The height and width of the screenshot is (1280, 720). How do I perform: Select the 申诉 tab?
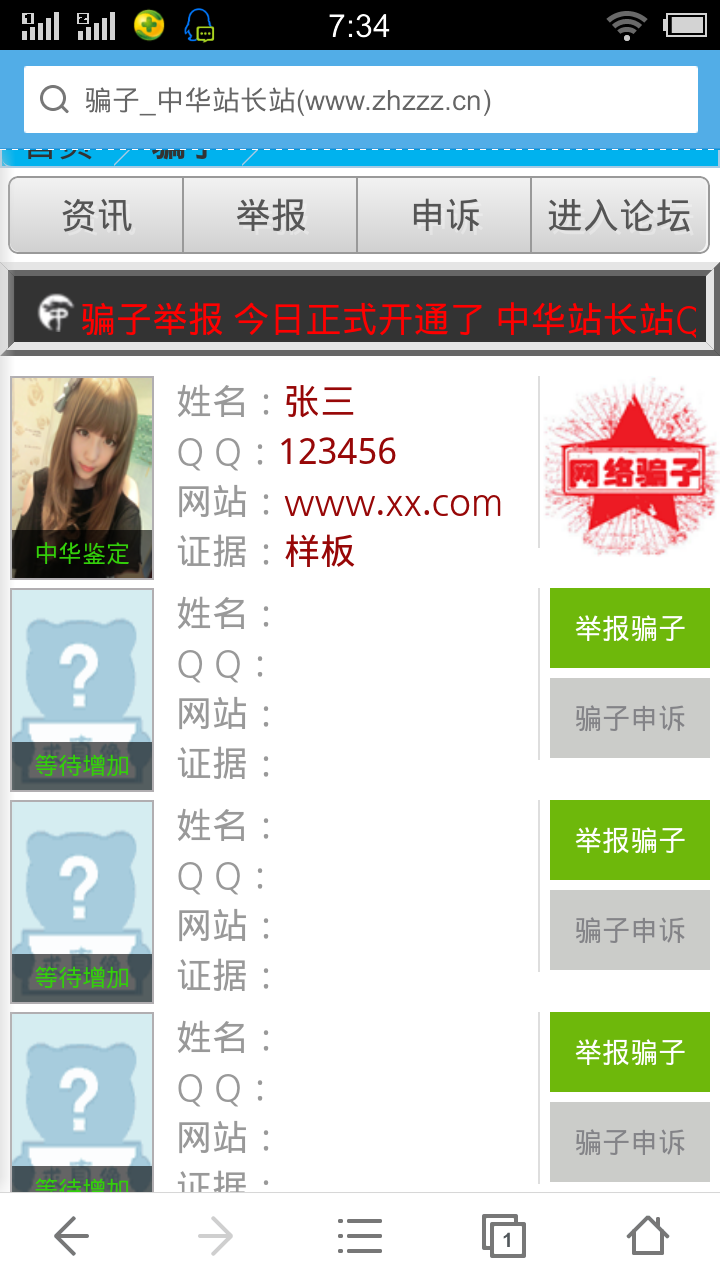pos(445,216)
